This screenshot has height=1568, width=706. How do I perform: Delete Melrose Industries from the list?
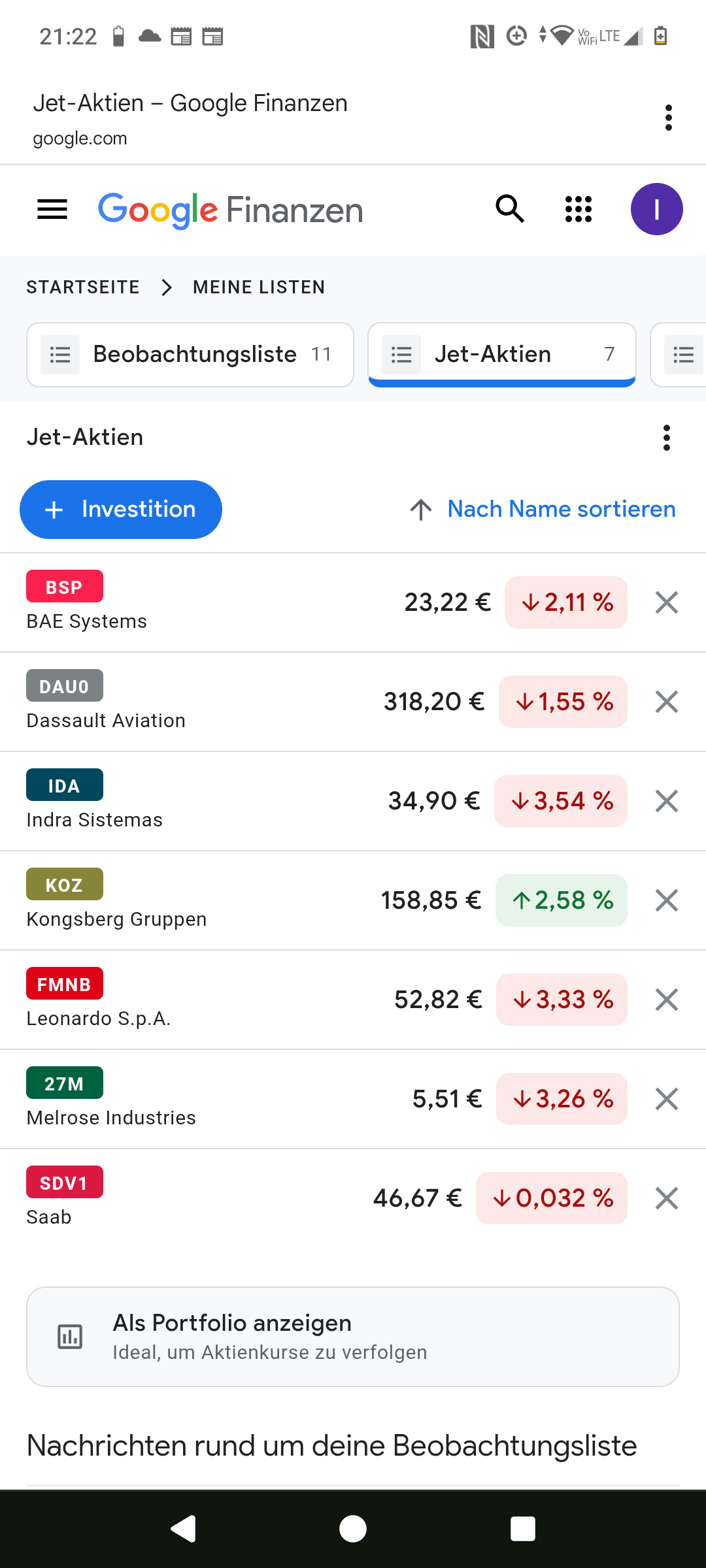click(x=667, y=1099)
